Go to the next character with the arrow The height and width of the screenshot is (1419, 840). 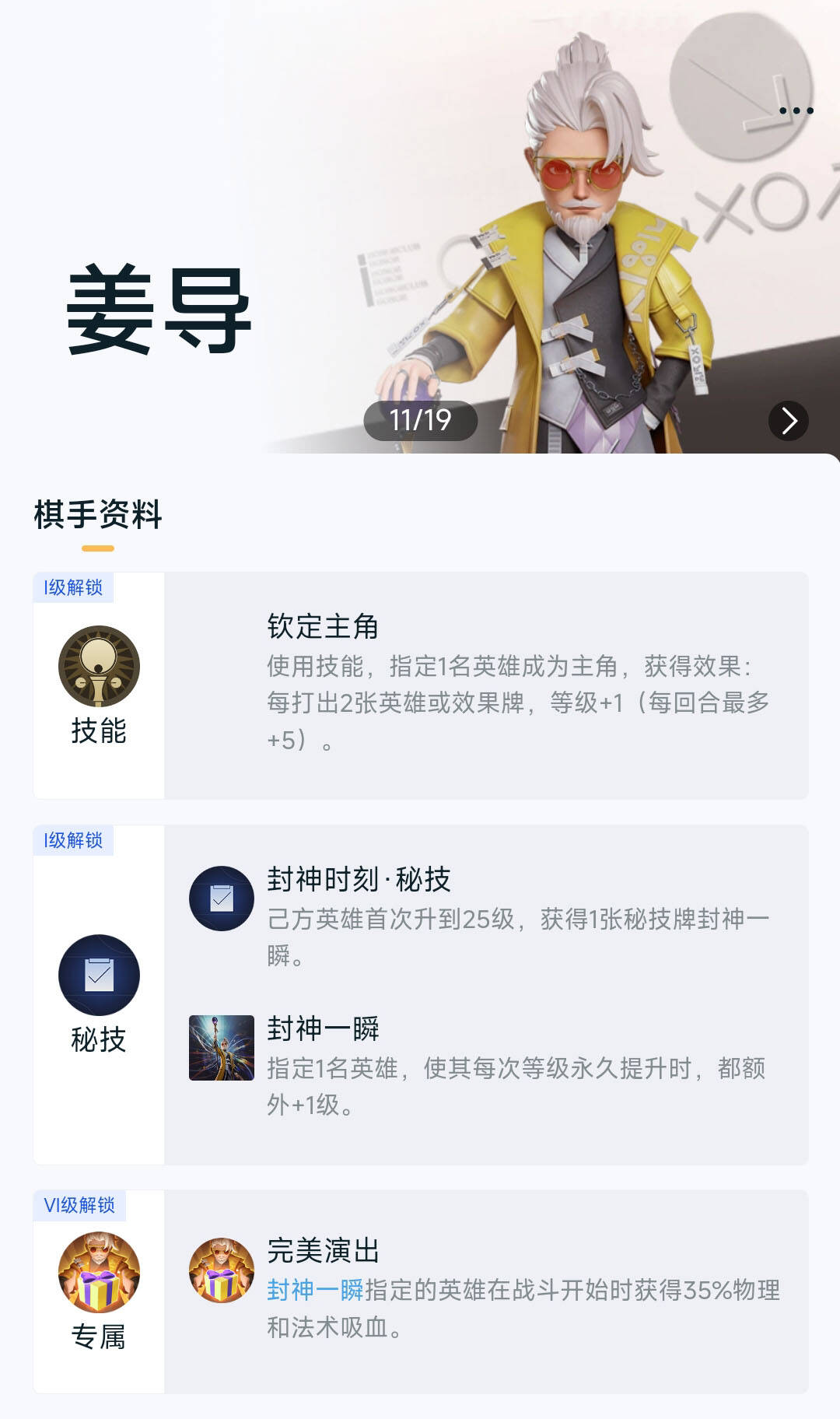coord(789,421)
